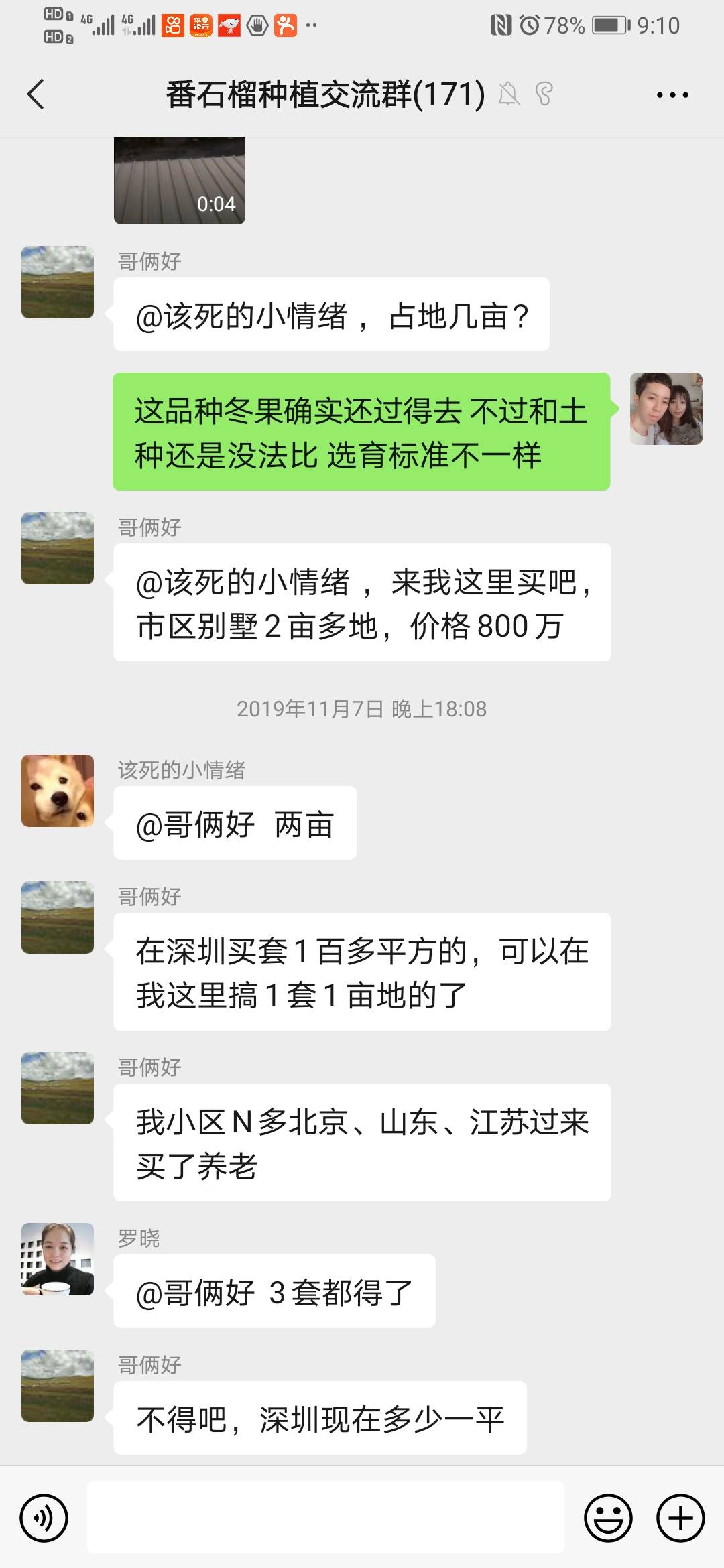
Task: Play the 0:04 video clip
Action: coord(180,181)
